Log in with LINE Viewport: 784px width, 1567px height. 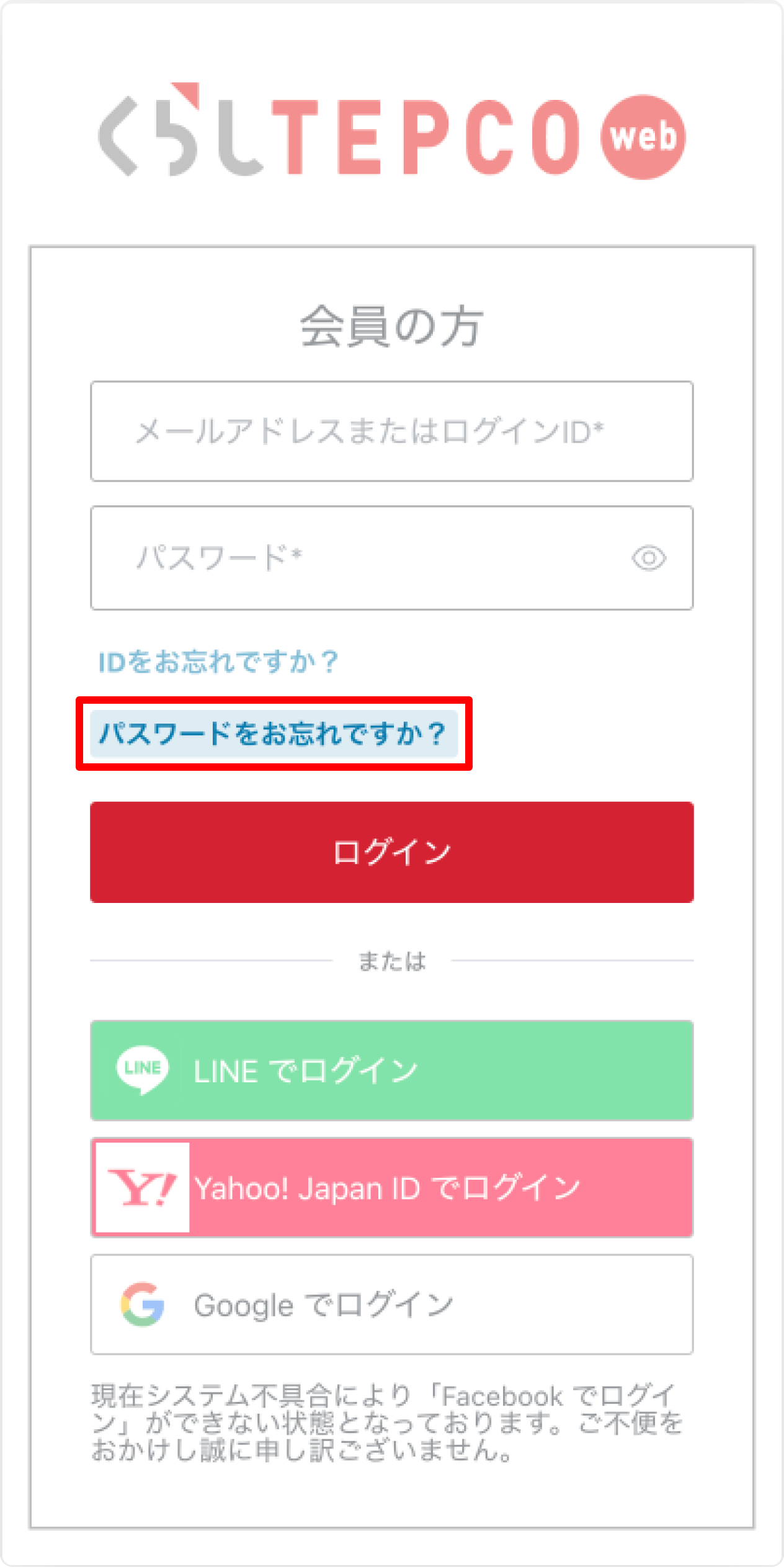391,1070
